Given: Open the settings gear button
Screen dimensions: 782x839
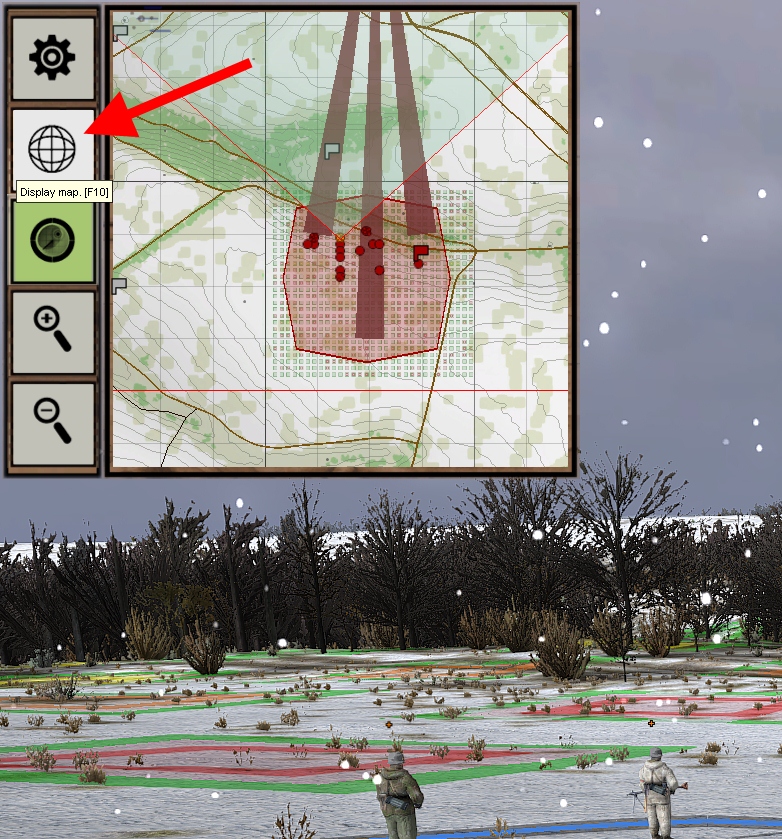Looking at the screenshot, I should 52,58.
